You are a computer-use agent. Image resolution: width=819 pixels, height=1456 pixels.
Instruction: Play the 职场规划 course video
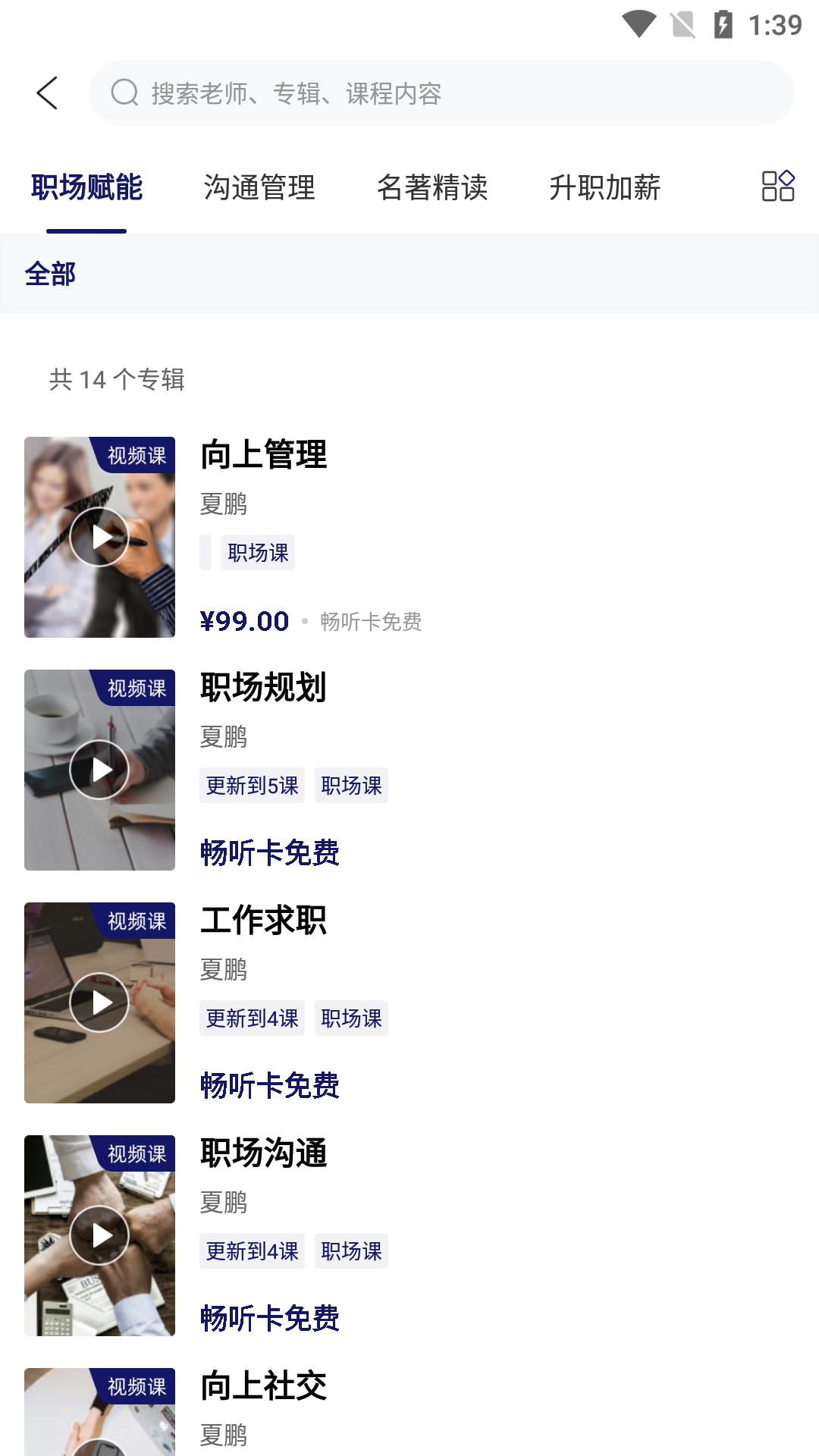click(99, 769)
